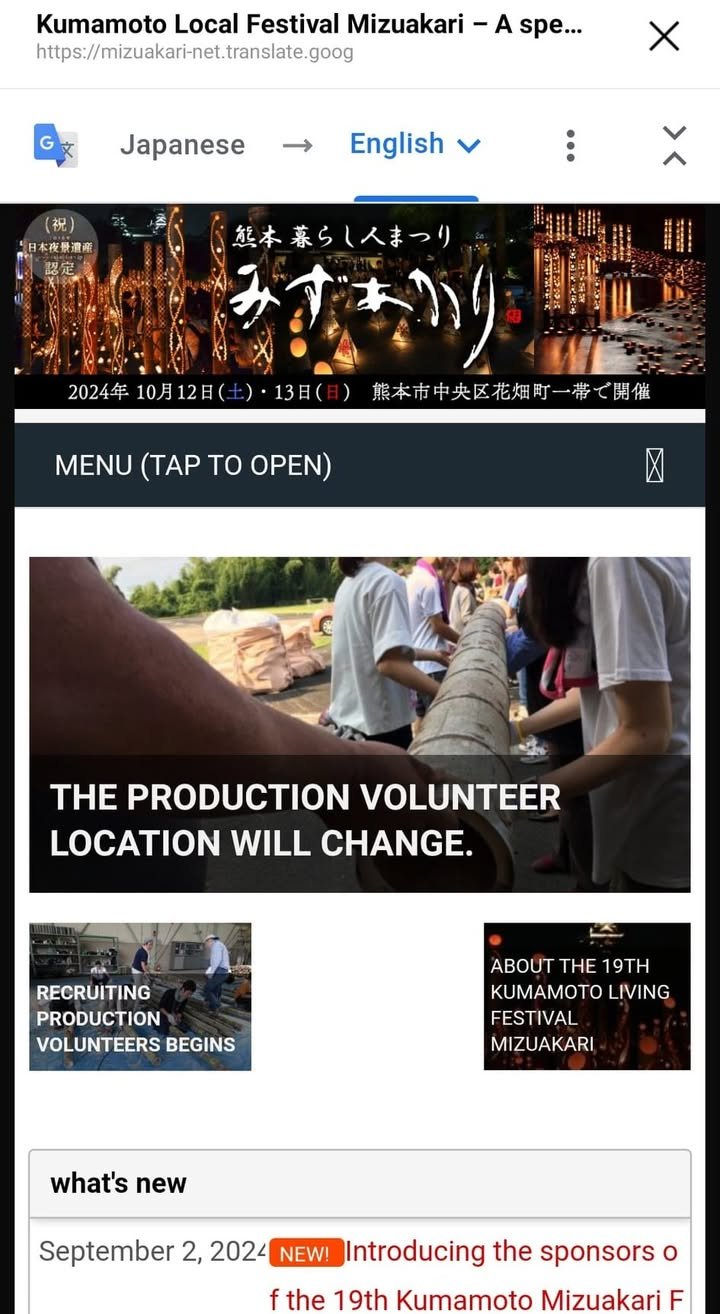Open the sponsors introduction news link

click(x=510, y=1252)
